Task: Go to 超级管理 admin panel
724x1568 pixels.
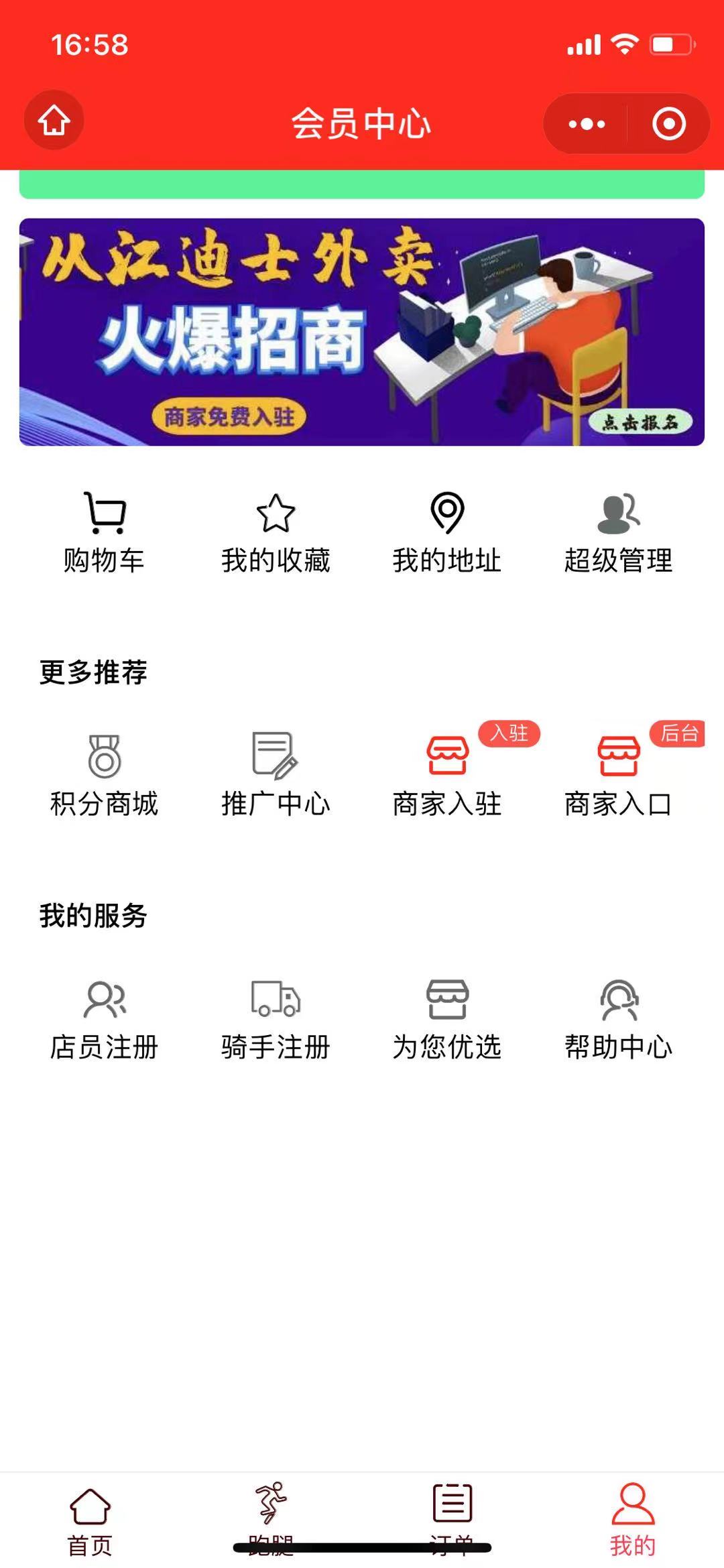Action: (x=618, y=532)
